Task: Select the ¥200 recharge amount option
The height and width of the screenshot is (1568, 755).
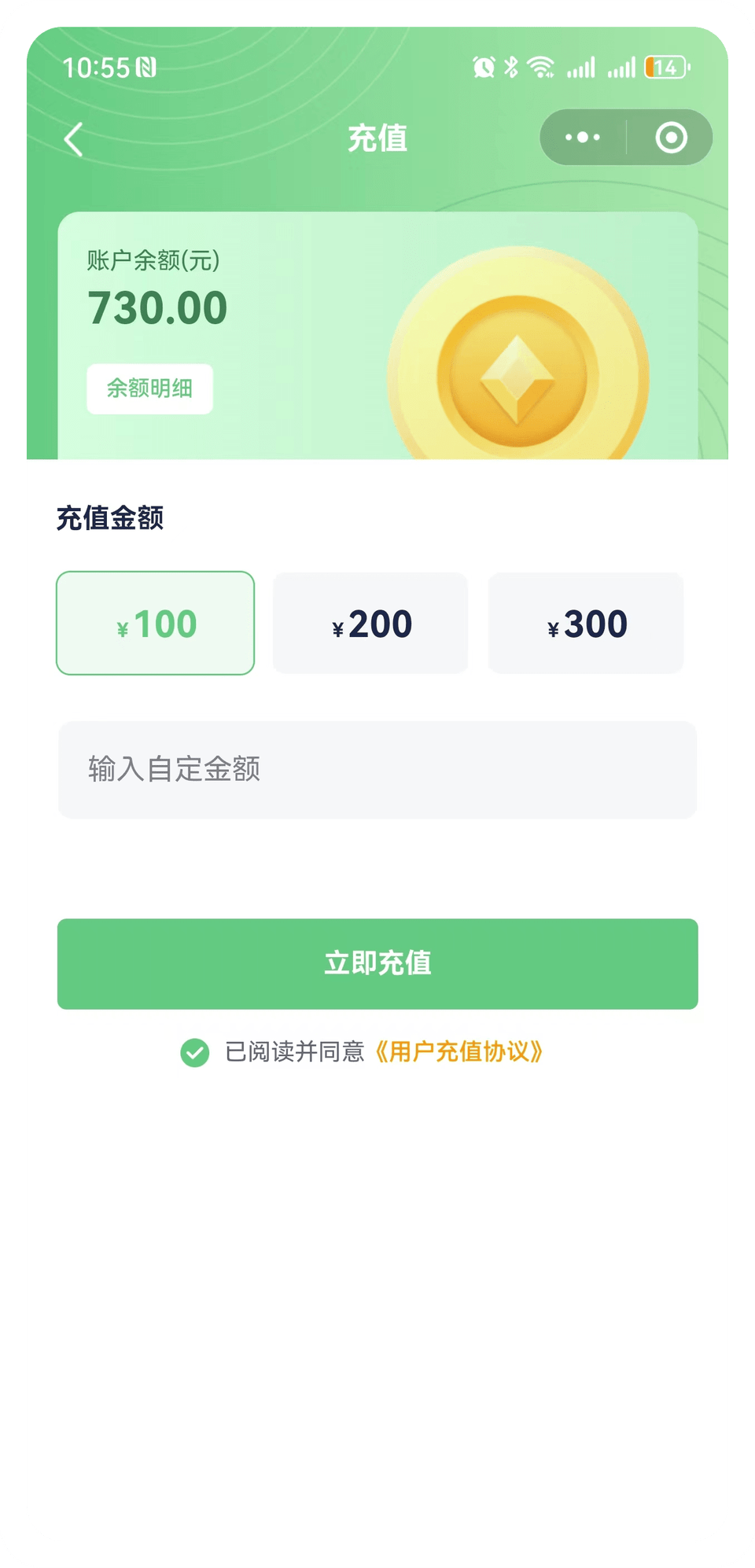Action: coord(370,623)
